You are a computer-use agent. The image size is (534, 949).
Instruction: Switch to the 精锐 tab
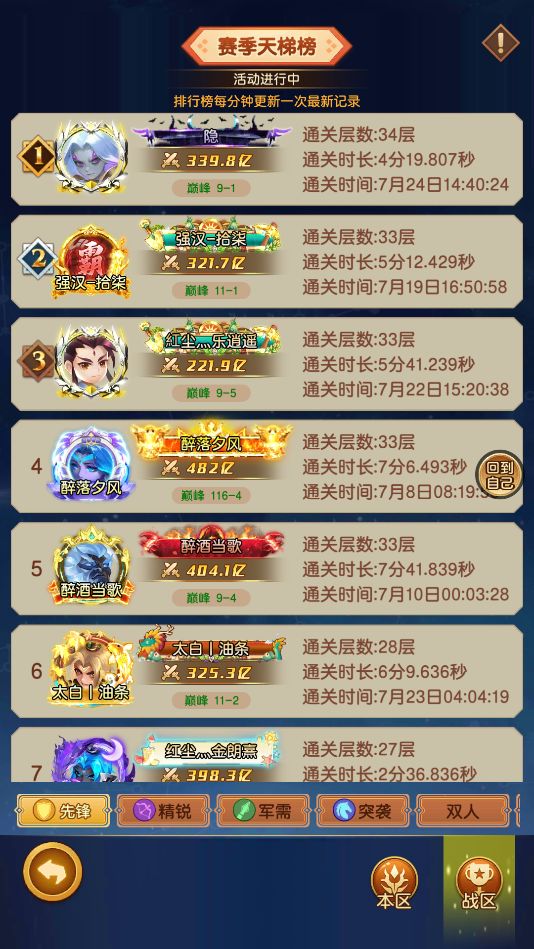tap(163, 811)
